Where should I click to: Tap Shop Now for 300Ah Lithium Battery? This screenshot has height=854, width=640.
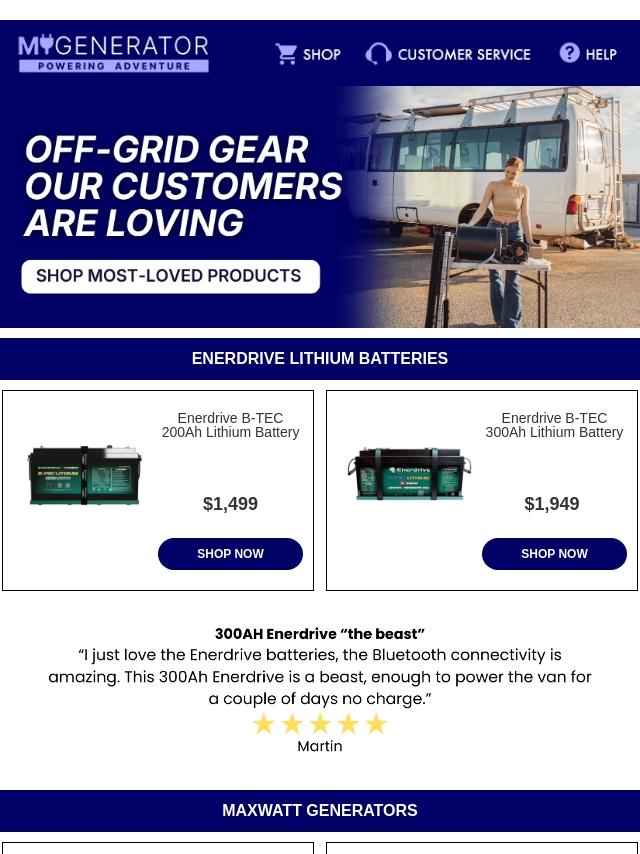click(x=554, y=553)
